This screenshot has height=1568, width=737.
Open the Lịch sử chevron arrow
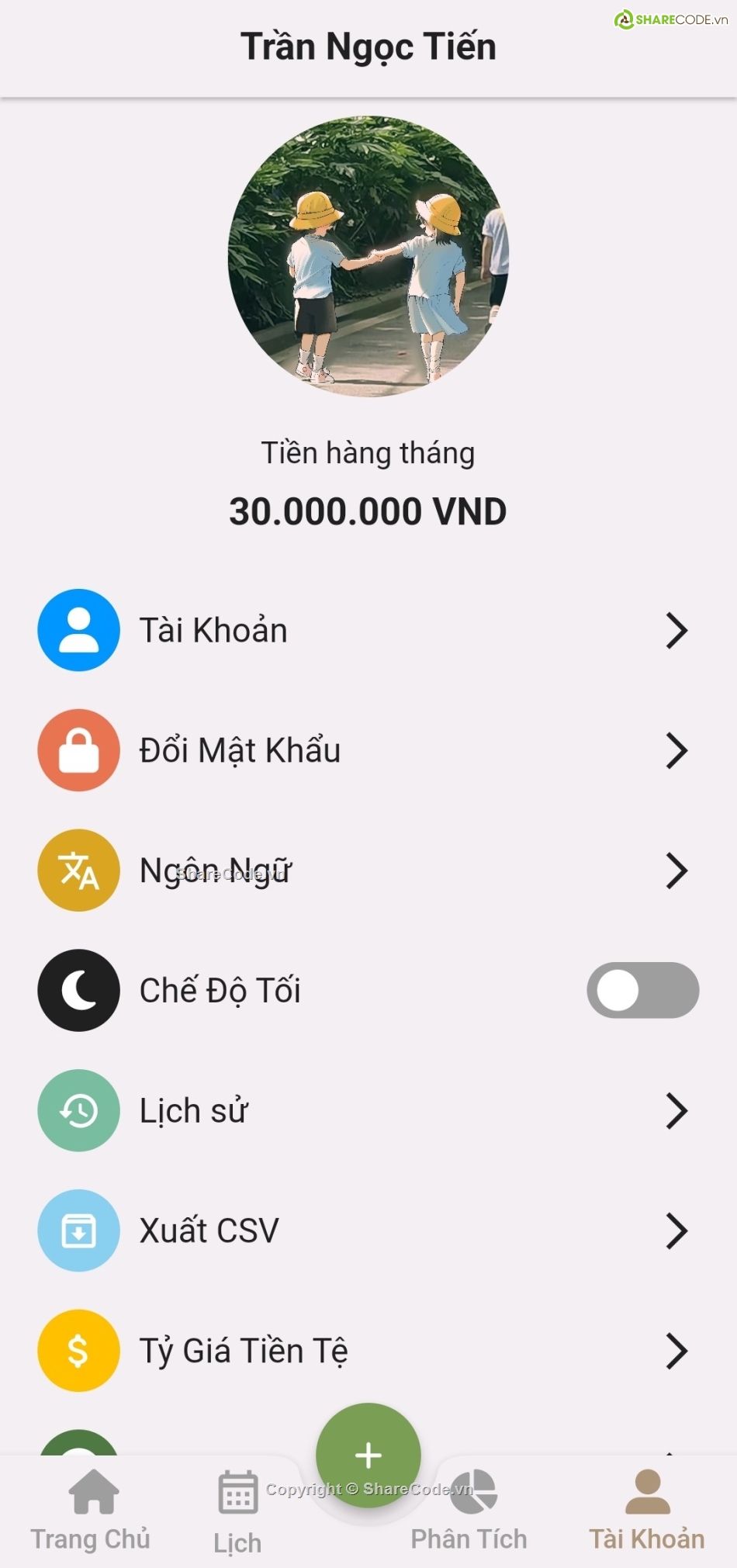[676, 1110]
